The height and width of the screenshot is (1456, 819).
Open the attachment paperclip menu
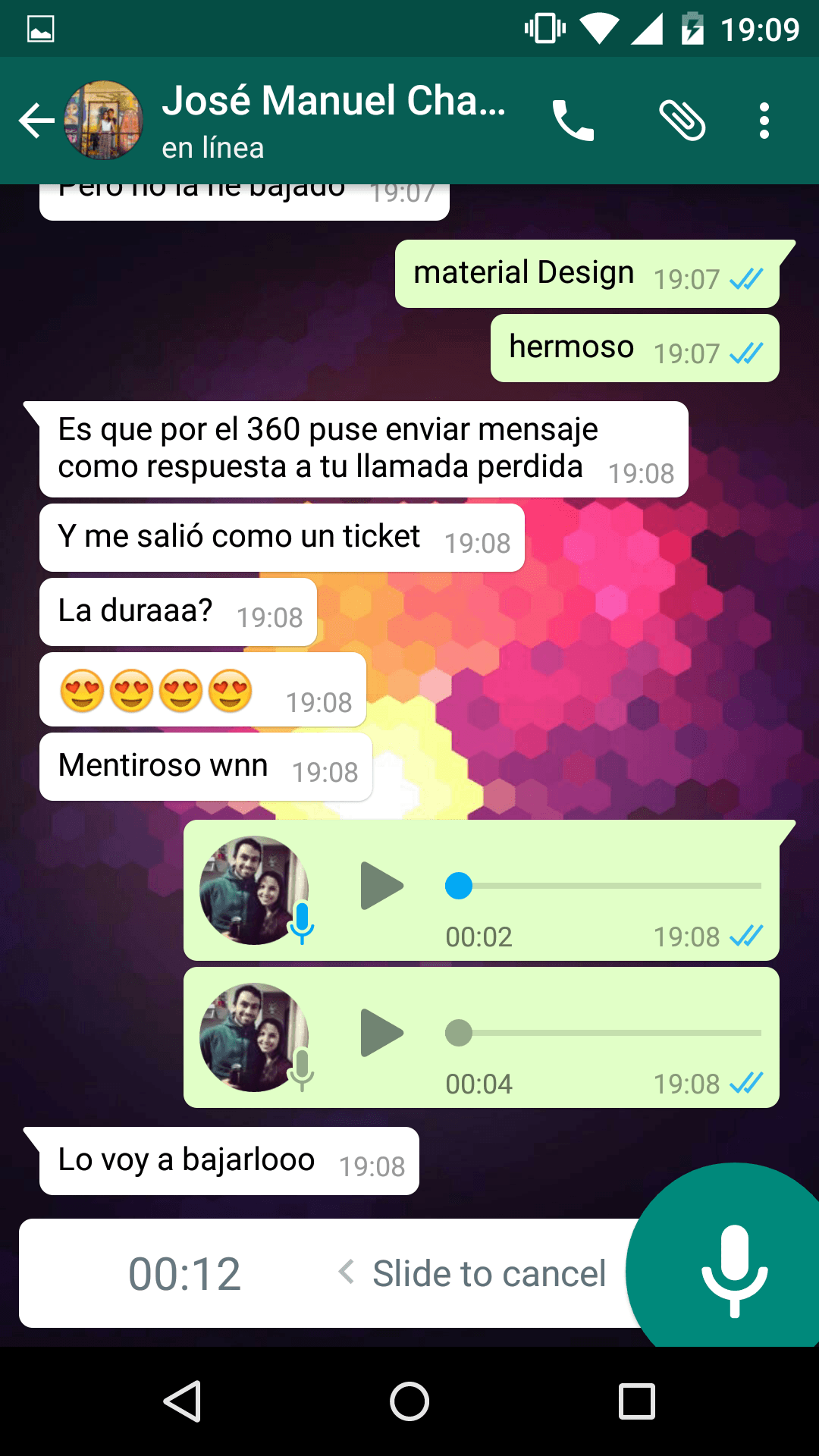click(x=682, y=121)
